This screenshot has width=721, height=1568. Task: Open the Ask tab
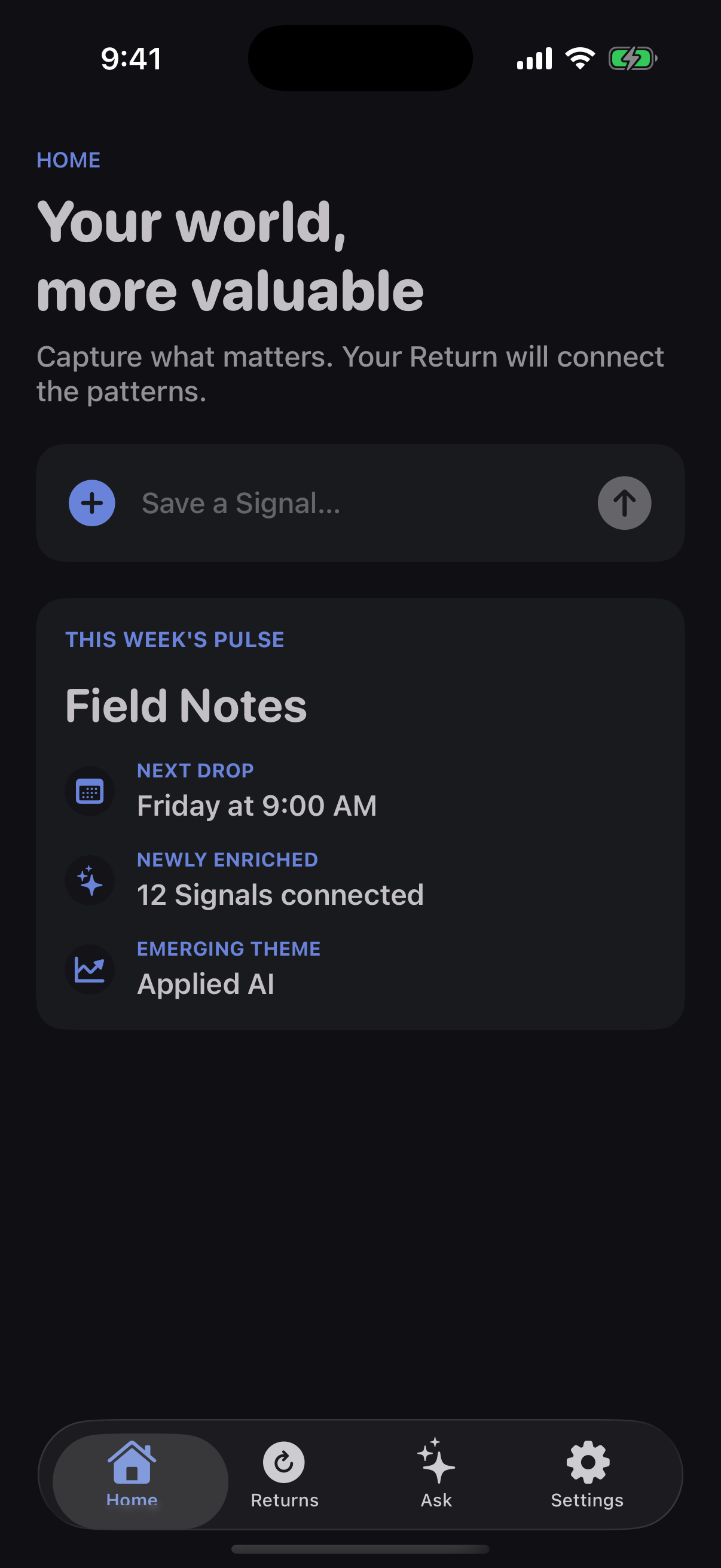(x=436, y=1475)
